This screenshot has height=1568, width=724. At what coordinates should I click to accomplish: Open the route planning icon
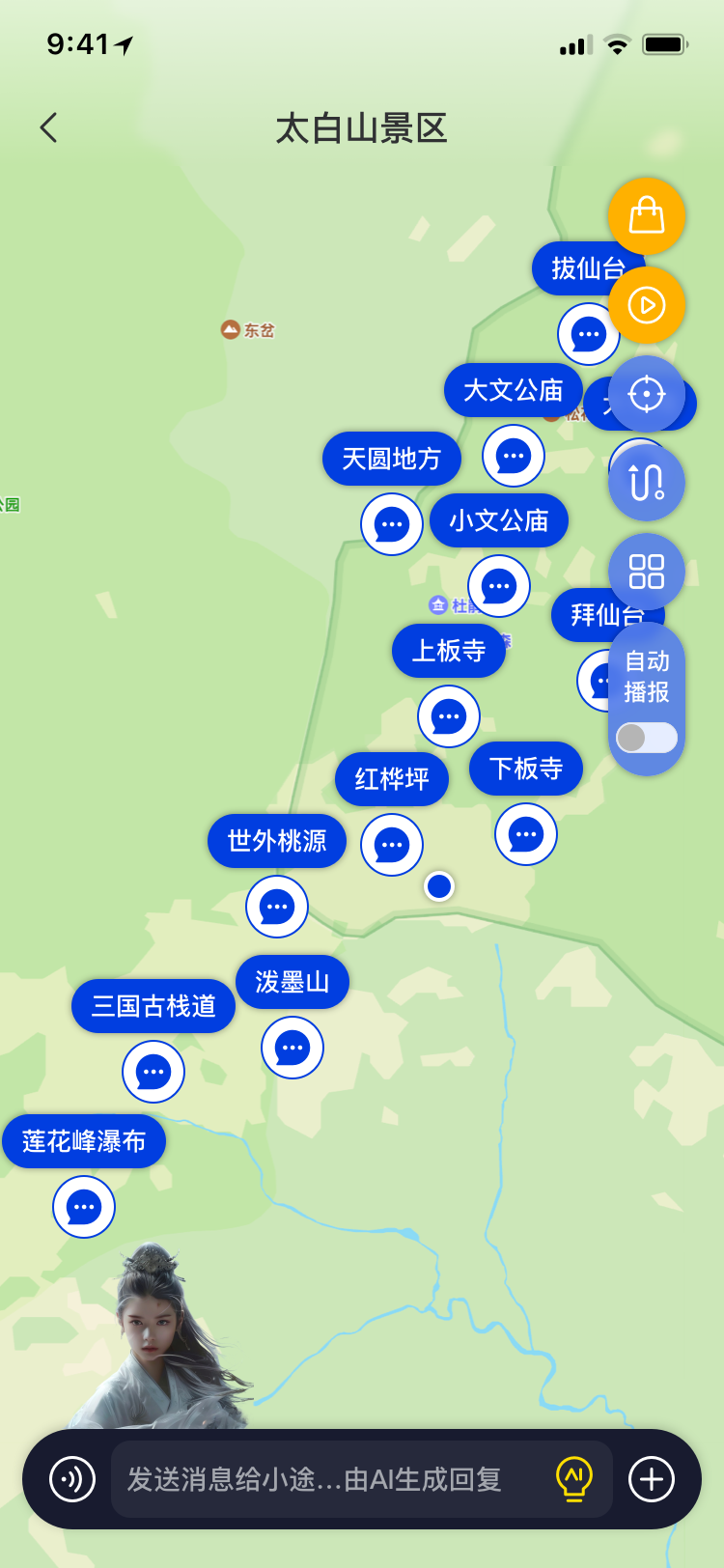point(647,481)
